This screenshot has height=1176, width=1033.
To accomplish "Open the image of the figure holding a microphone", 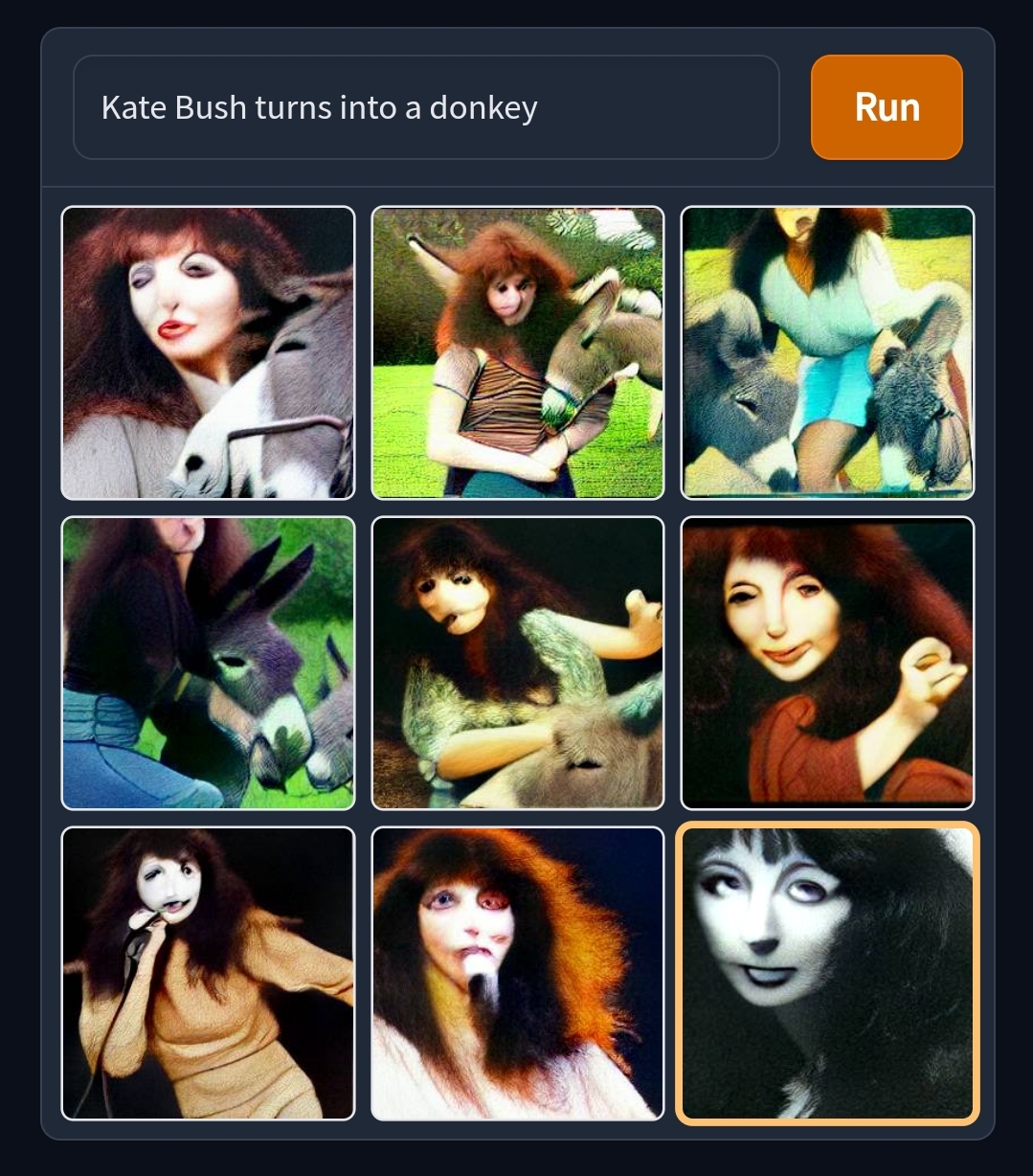I will pos(208,973).
